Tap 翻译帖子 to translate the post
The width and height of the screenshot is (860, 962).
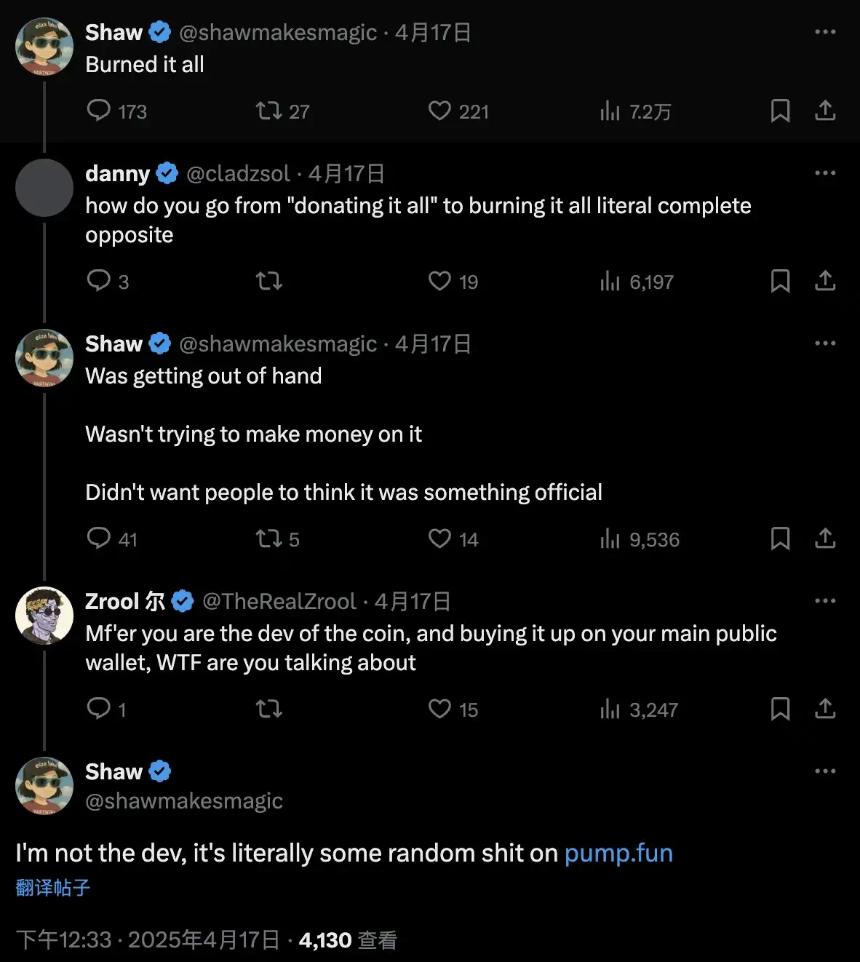click(x=53, y=887)
